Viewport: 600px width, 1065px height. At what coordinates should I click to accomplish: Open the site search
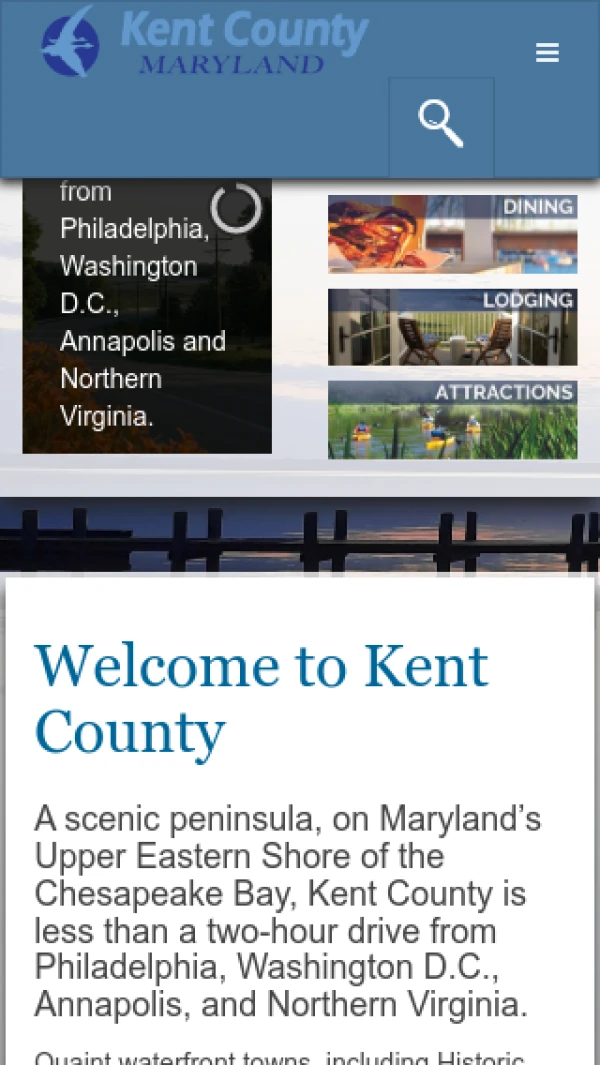[441, 126]
